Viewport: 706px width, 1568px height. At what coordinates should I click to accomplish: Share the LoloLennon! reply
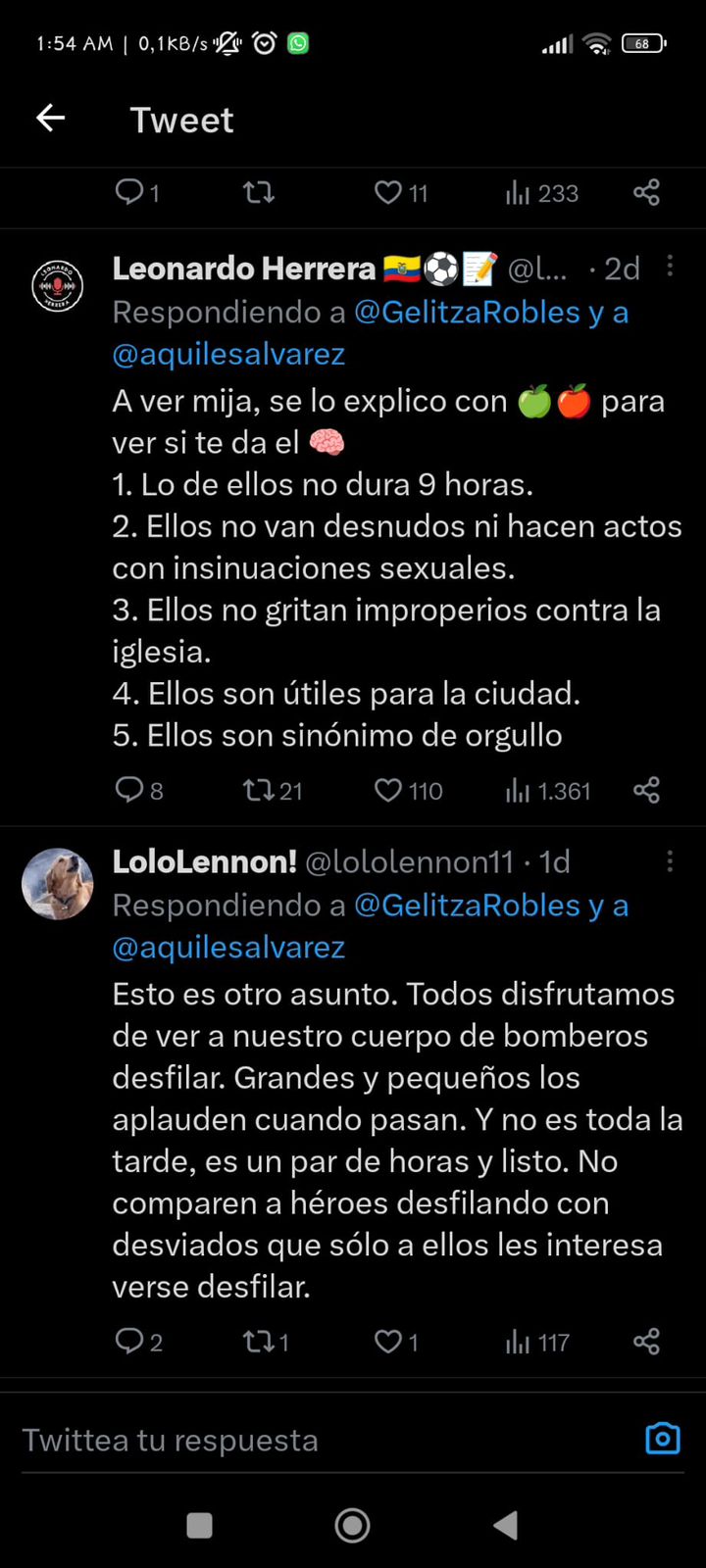(646, 1341)
